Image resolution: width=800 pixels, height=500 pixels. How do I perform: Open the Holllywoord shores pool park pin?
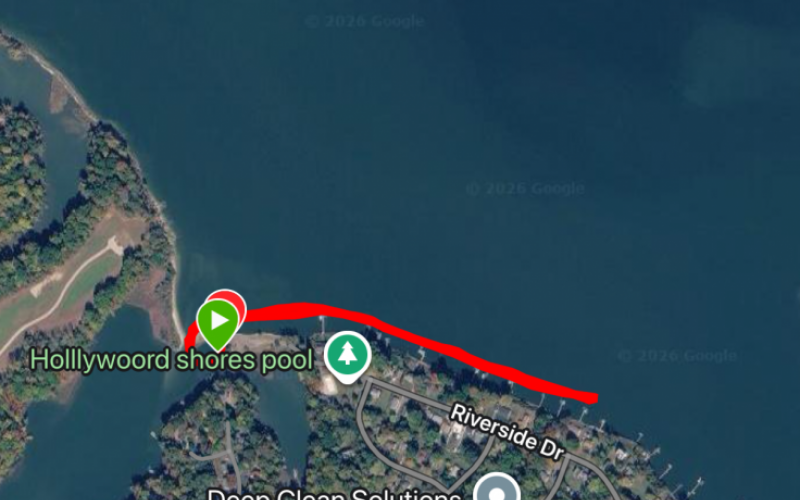coord(347,356)
